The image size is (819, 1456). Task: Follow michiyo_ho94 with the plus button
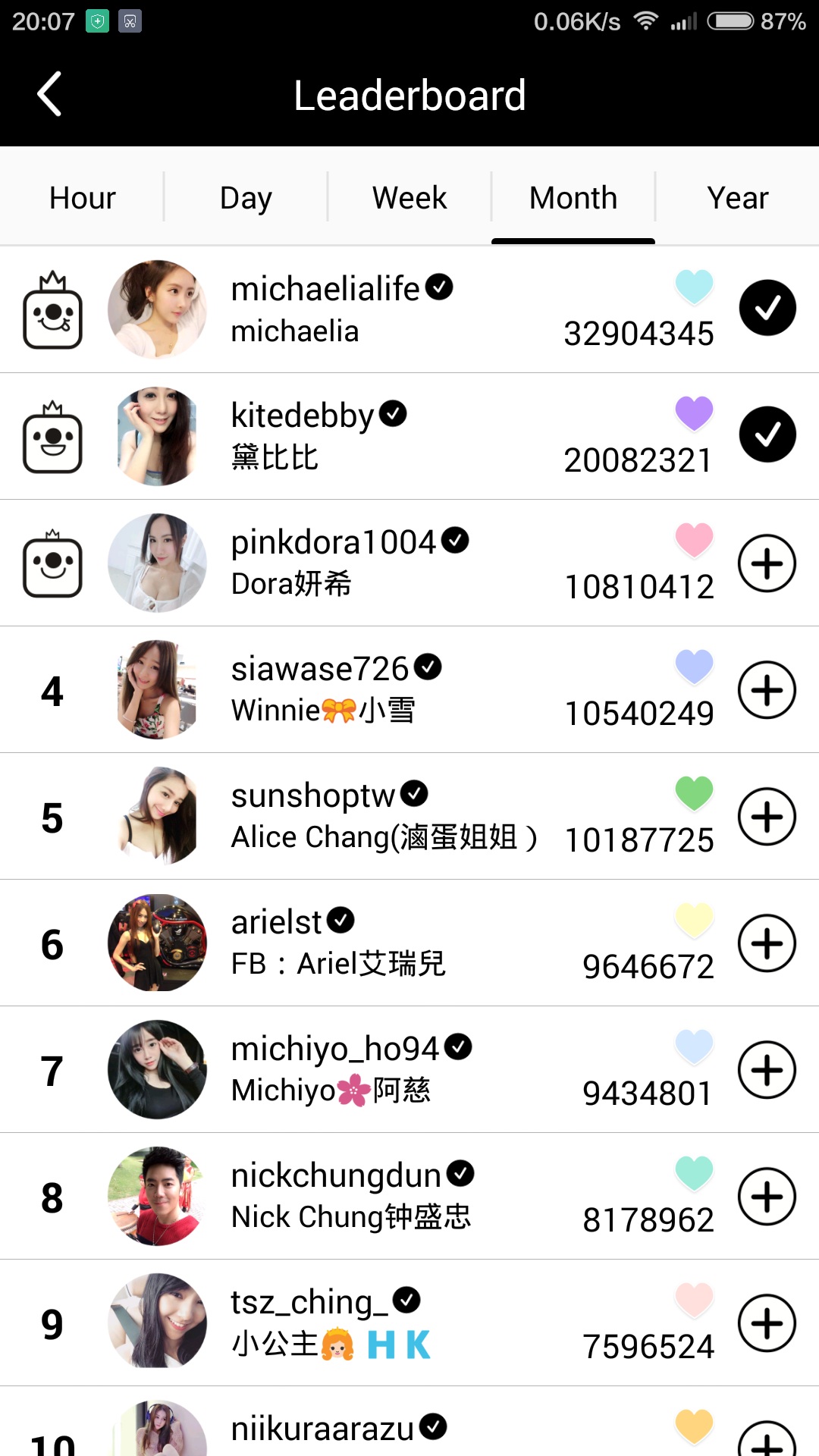(767, 1070)
